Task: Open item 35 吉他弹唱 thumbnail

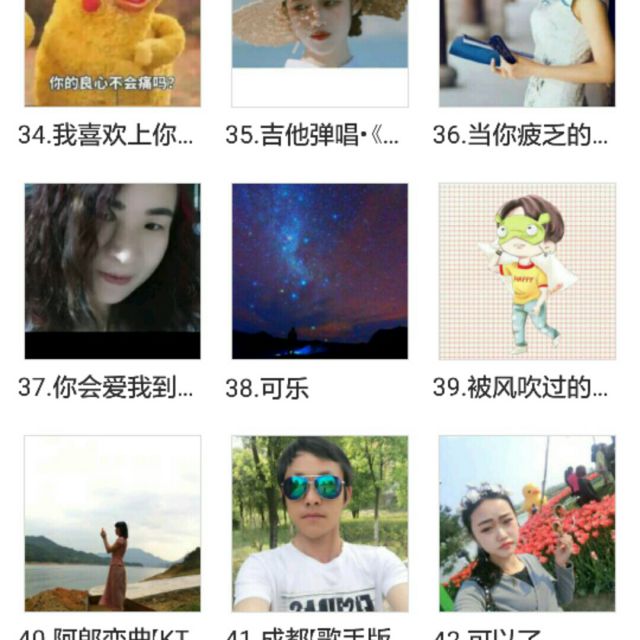Action: point(320,52)
